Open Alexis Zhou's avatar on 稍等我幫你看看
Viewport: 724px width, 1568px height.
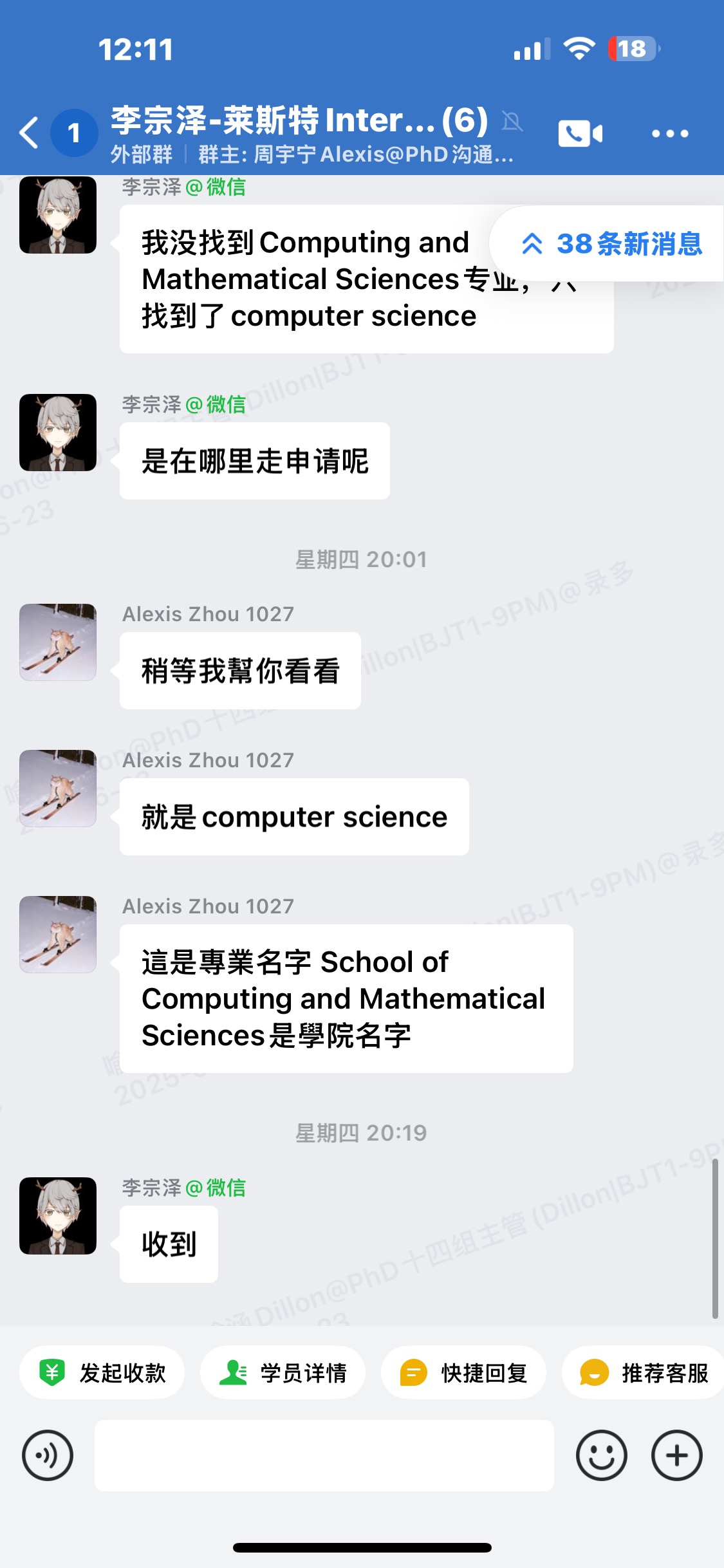(58, 642)
